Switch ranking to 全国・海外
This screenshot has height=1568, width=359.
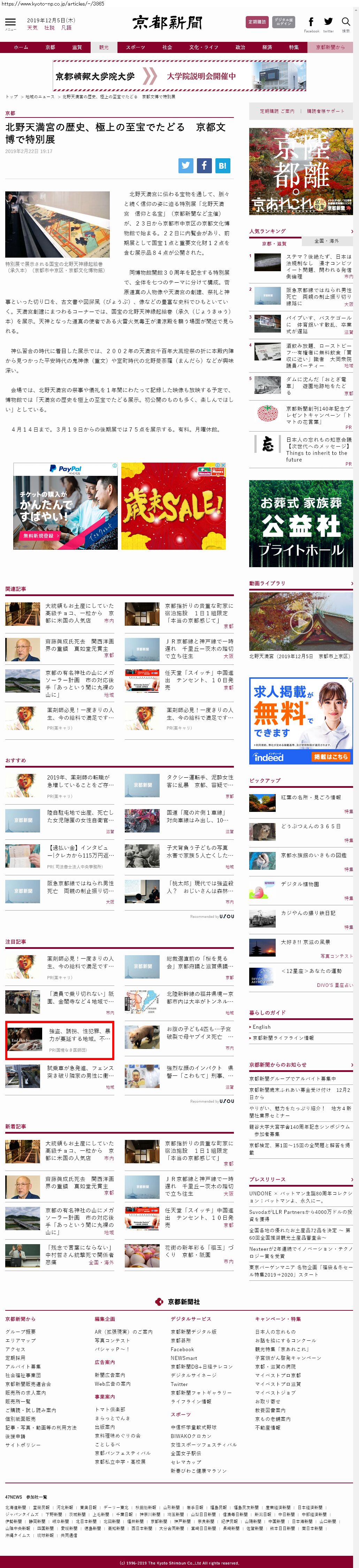coord(326,241)
